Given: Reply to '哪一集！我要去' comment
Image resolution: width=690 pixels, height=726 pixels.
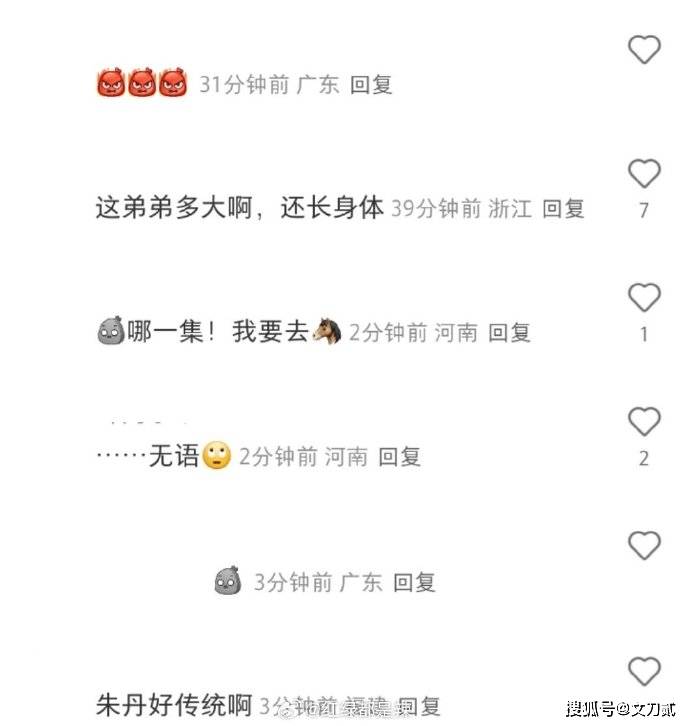Looking at the screenshot, I should 509,333.
